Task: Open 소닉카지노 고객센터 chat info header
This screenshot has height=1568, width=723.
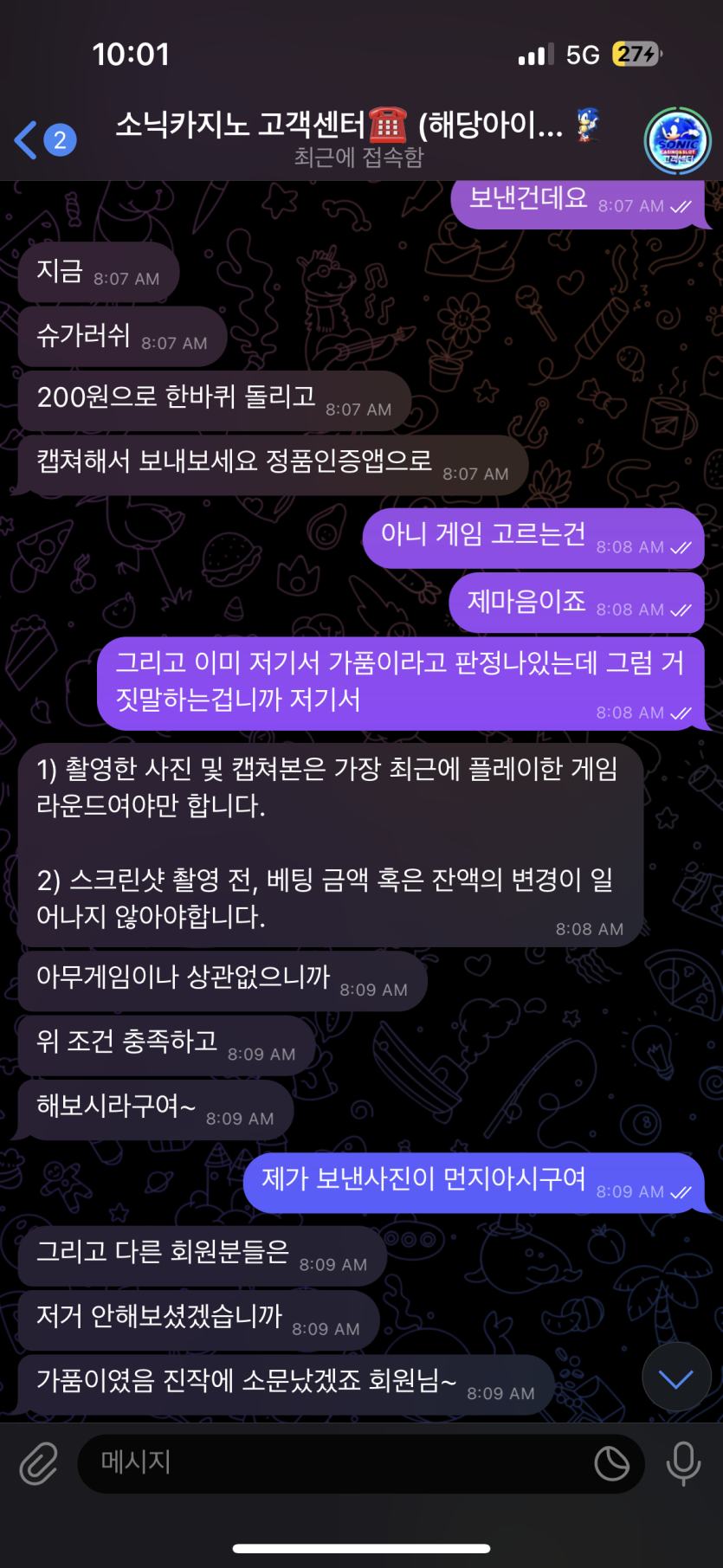Action: pos(358,139)
